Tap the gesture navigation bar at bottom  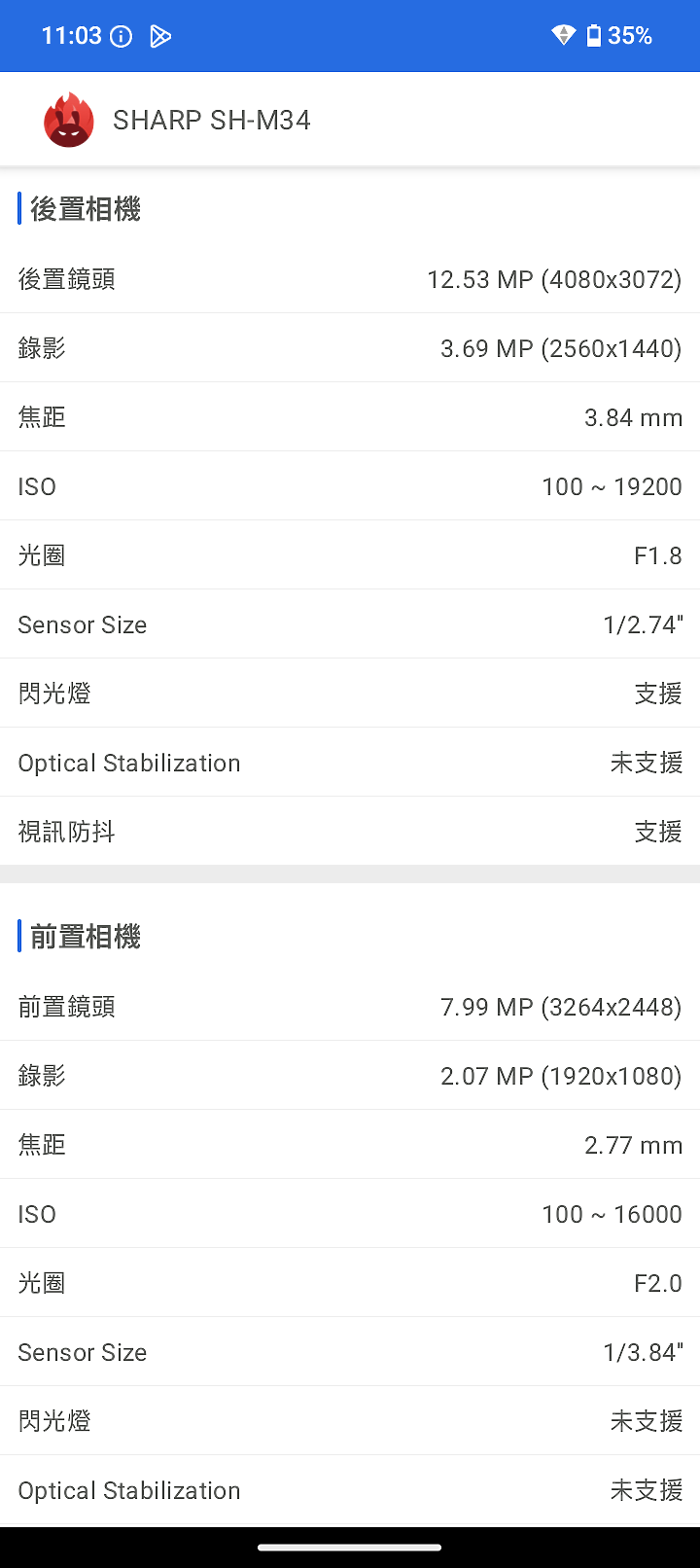point(350,1545)
